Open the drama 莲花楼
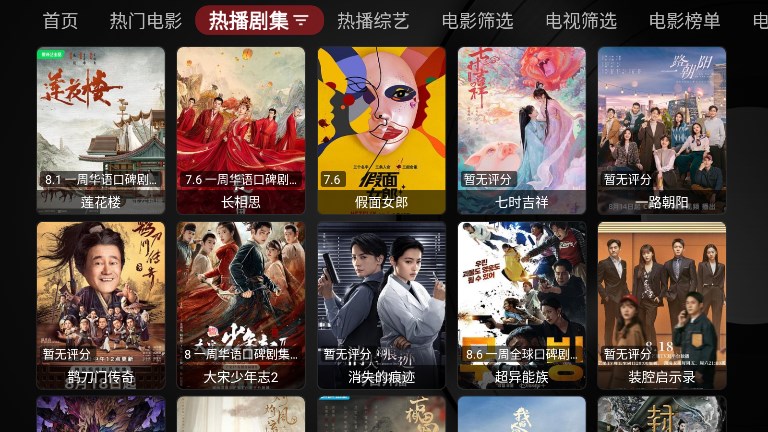 (101, 130)
